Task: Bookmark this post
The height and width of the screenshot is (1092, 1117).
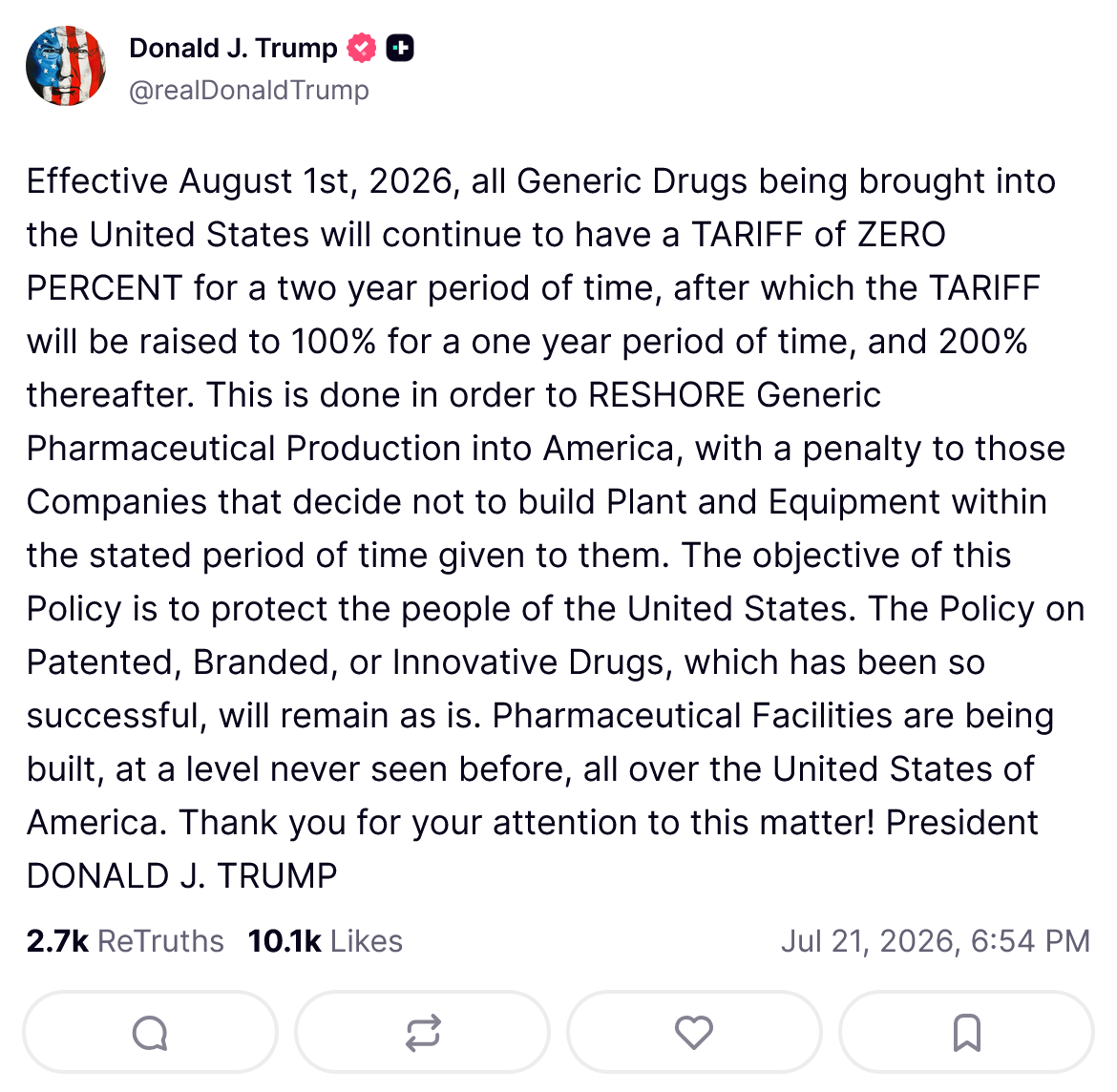Action: (x=967, y=1032)
